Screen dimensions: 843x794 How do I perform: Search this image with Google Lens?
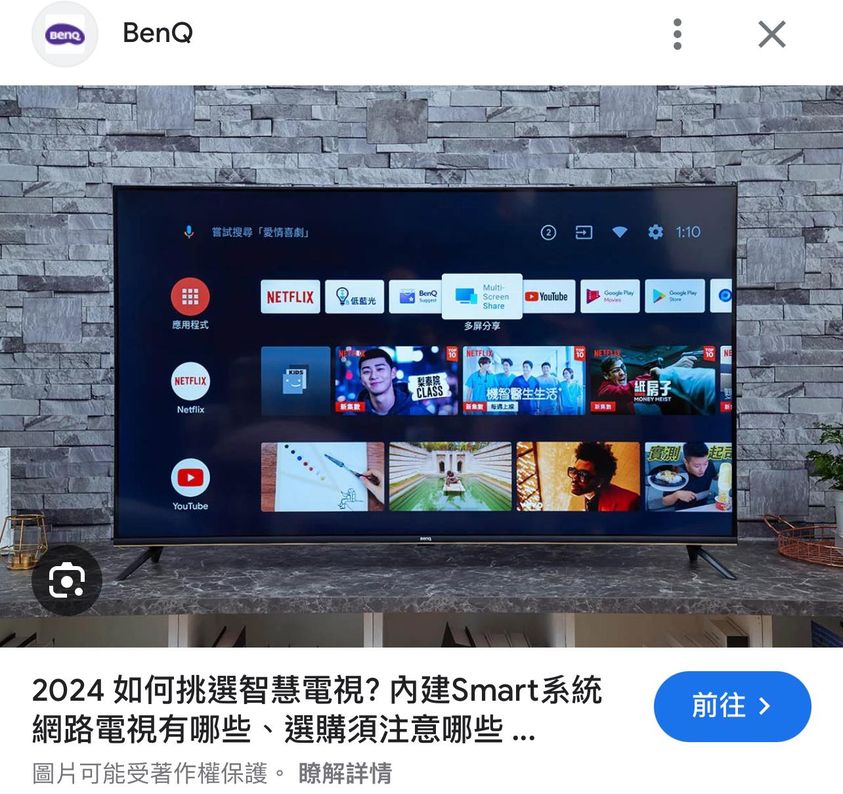(67, 578)
